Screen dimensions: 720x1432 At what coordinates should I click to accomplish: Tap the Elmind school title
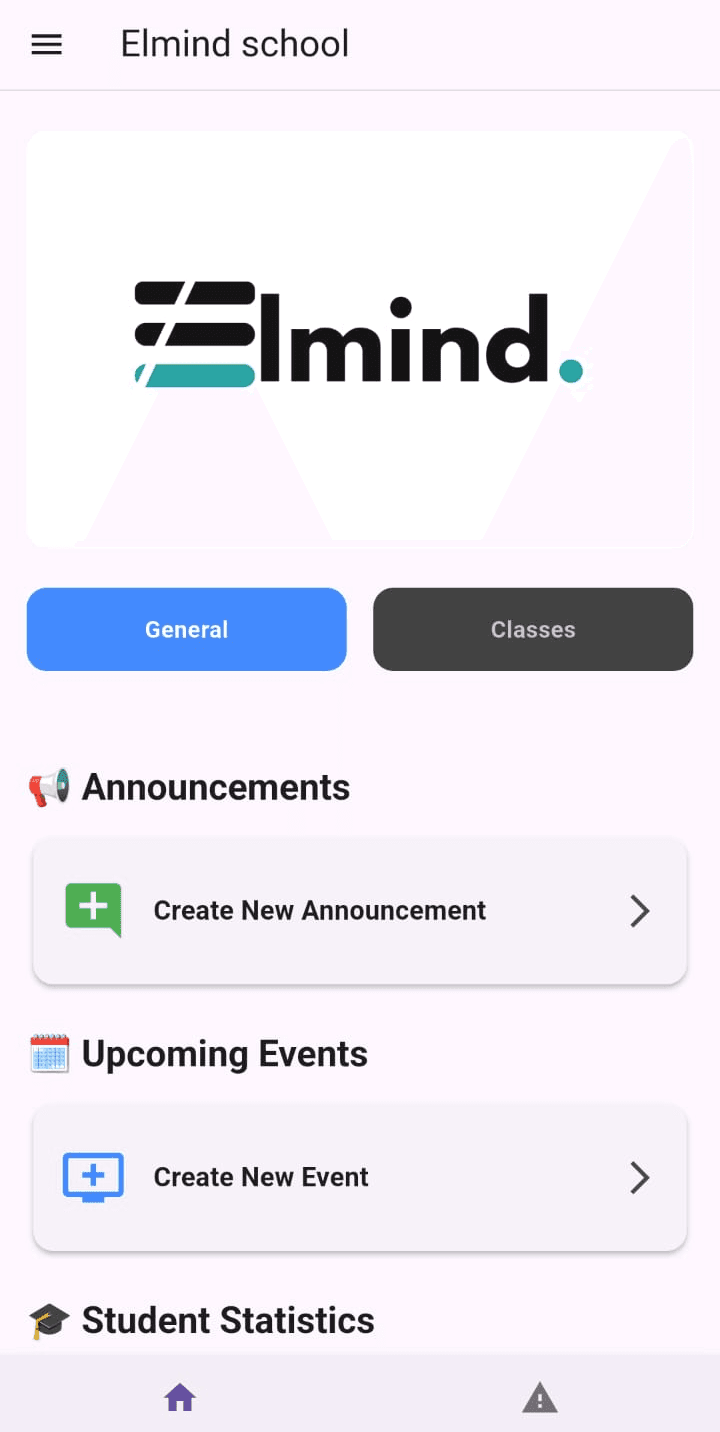point(234,43)
